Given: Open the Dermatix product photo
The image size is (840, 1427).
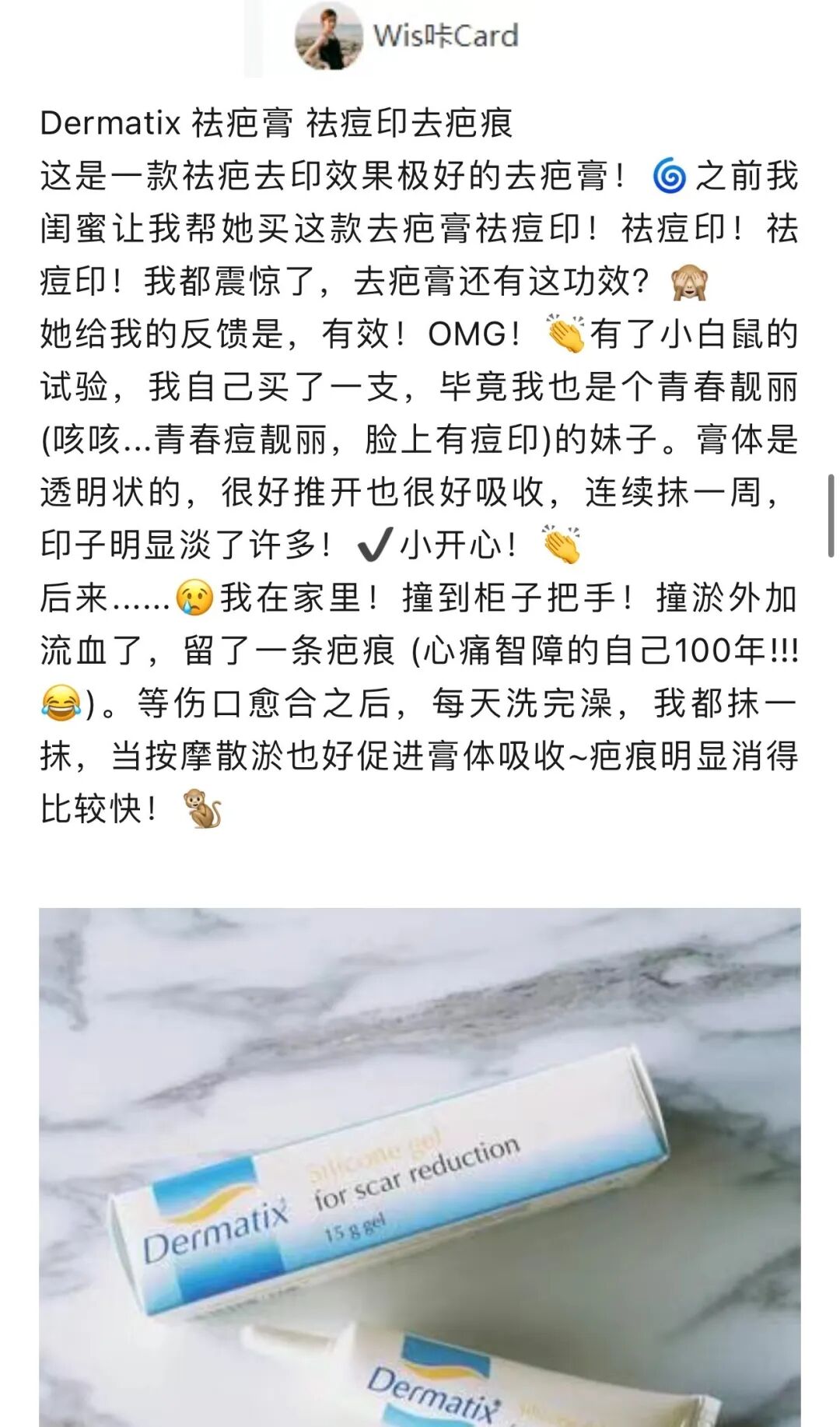Looking at the screenshot, I should tap(420, 1167).
